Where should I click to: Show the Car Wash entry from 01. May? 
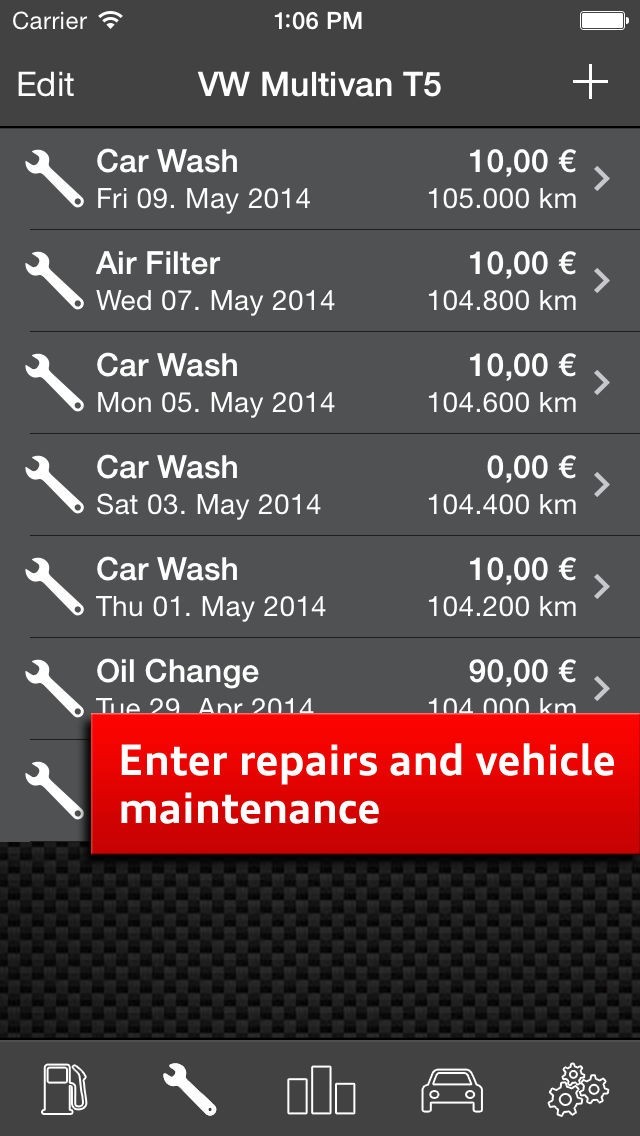(x=320, y=587)
